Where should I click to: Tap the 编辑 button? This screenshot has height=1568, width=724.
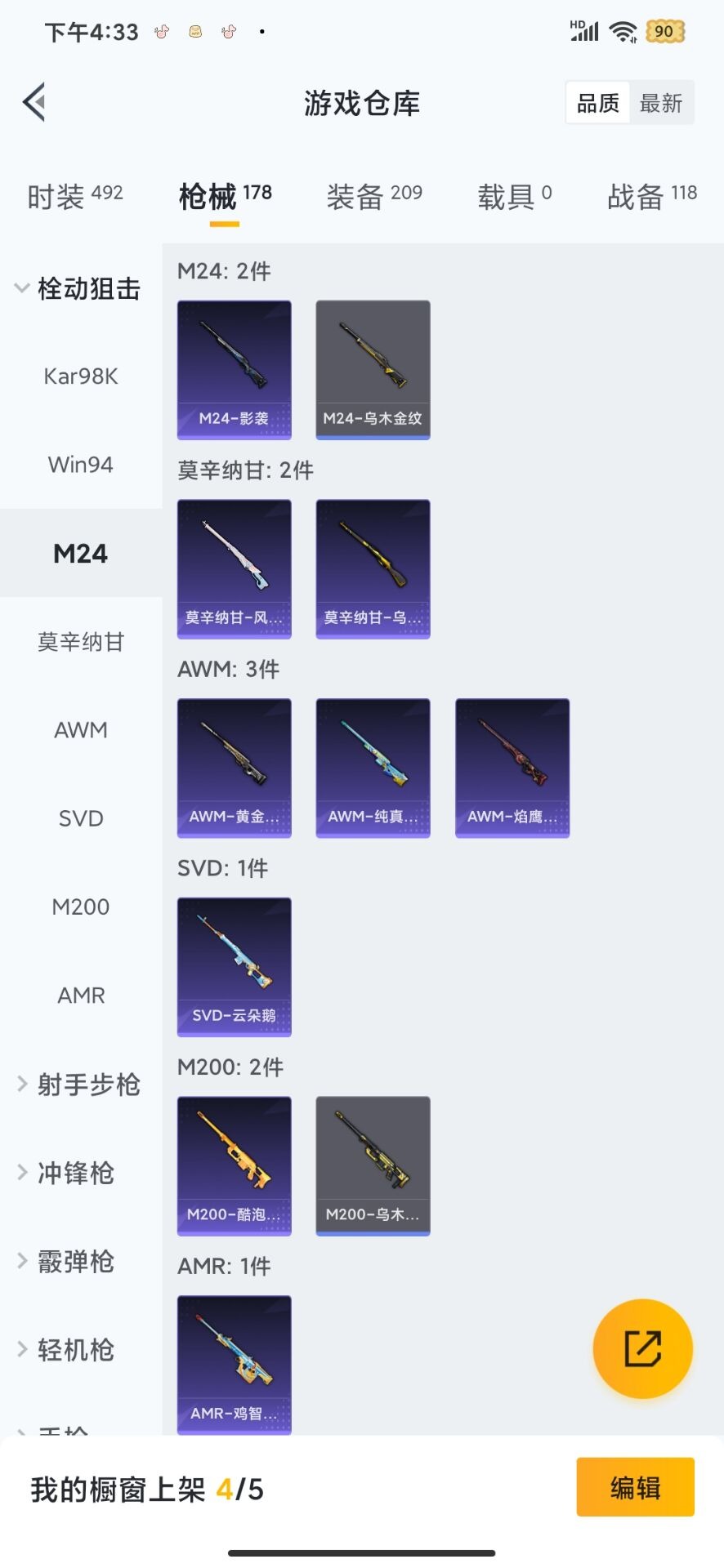pyautogui.click(x=636, y=1488)
